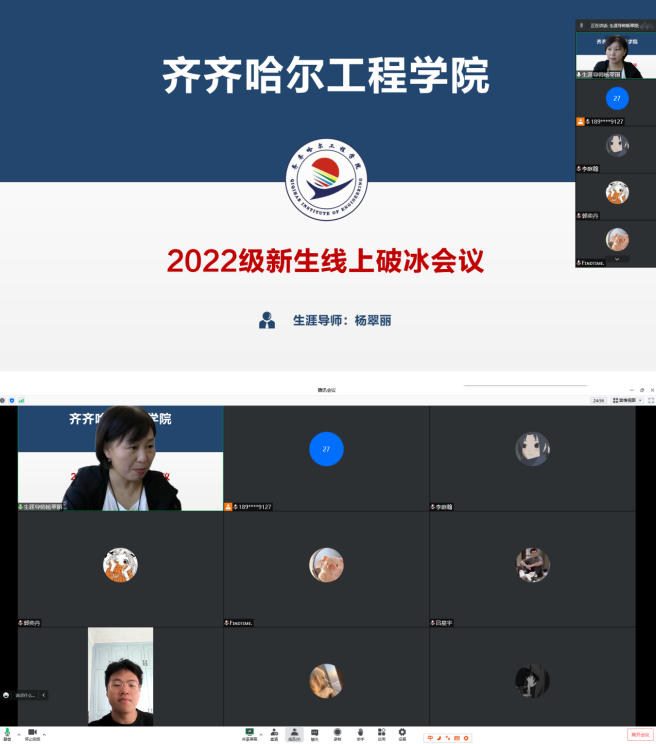Open the meeting chat panel
The image size is (656, 744).
coord(315,733)
